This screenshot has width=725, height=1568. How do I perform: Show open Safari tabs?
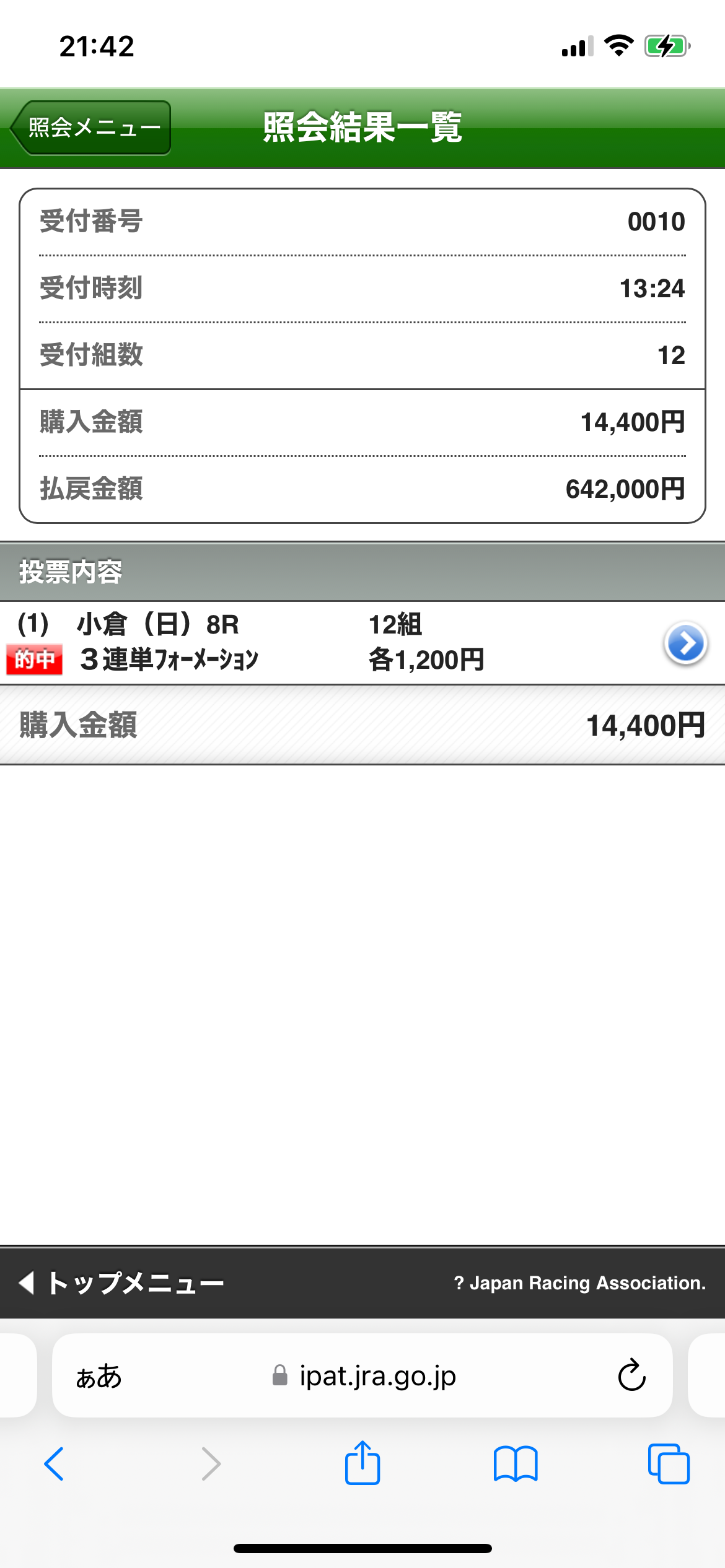point(669,1464)
